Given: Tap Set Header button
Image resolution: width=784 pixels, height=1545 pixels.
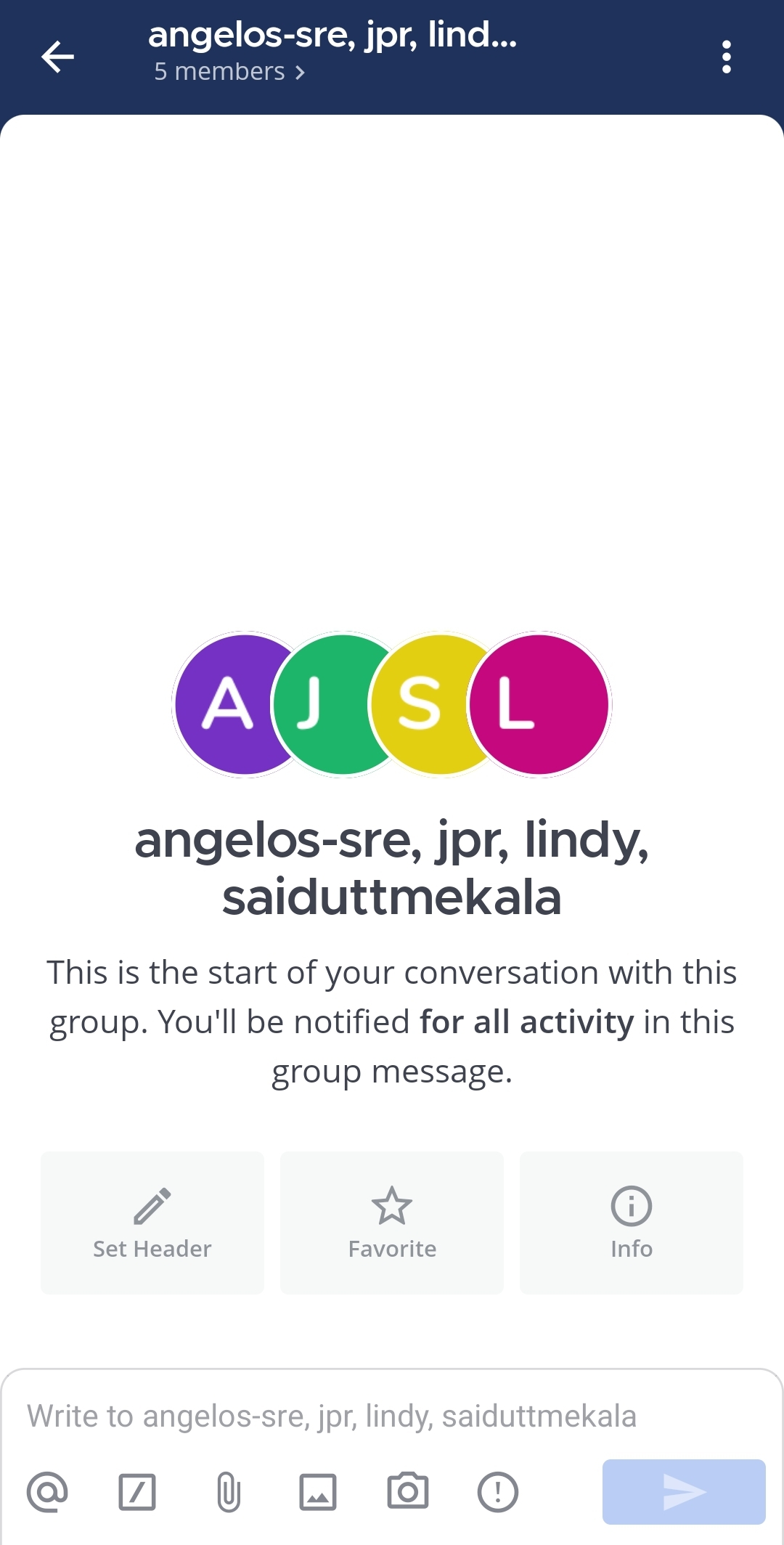Looking at the screenshot, I should point(152,1222).
